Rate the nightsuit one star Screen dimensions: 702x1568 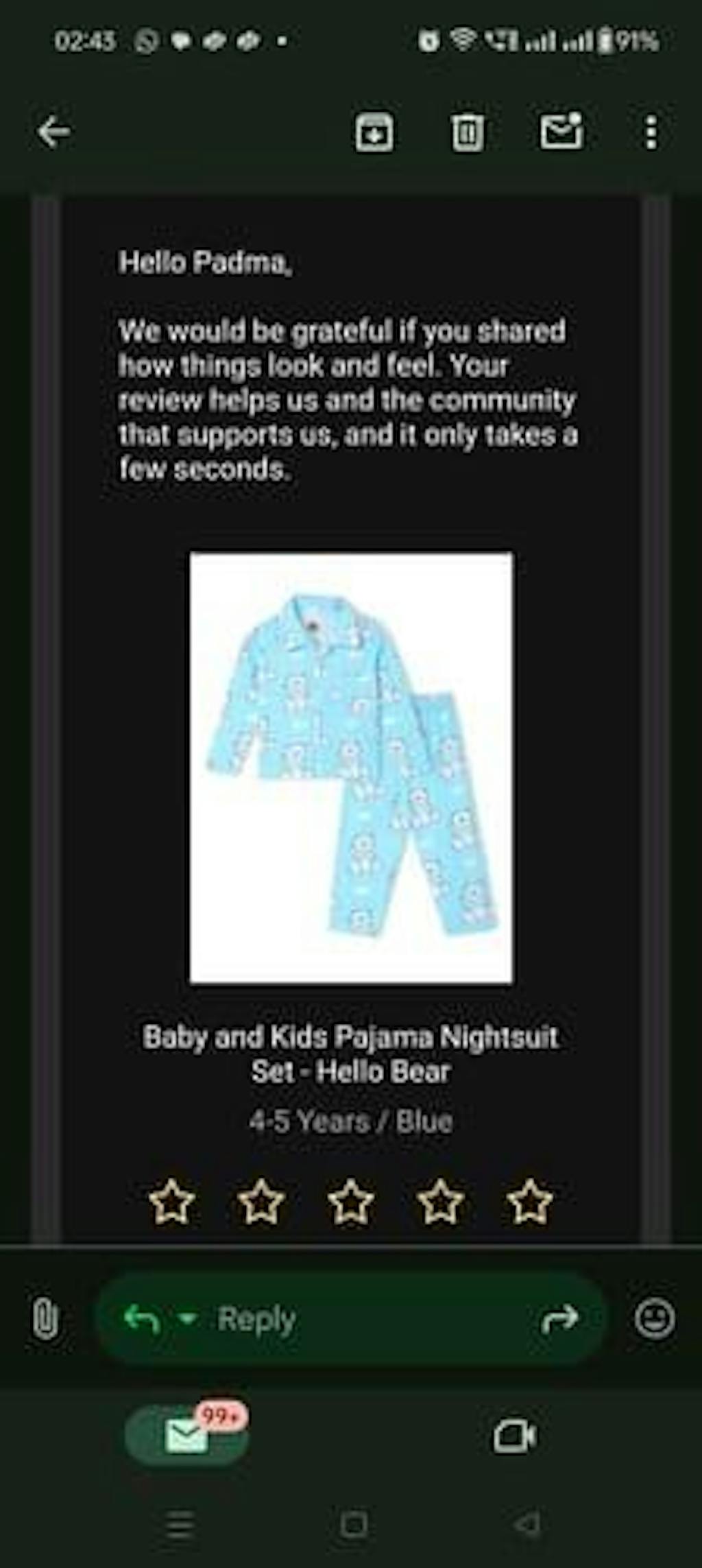(171, 1202)
